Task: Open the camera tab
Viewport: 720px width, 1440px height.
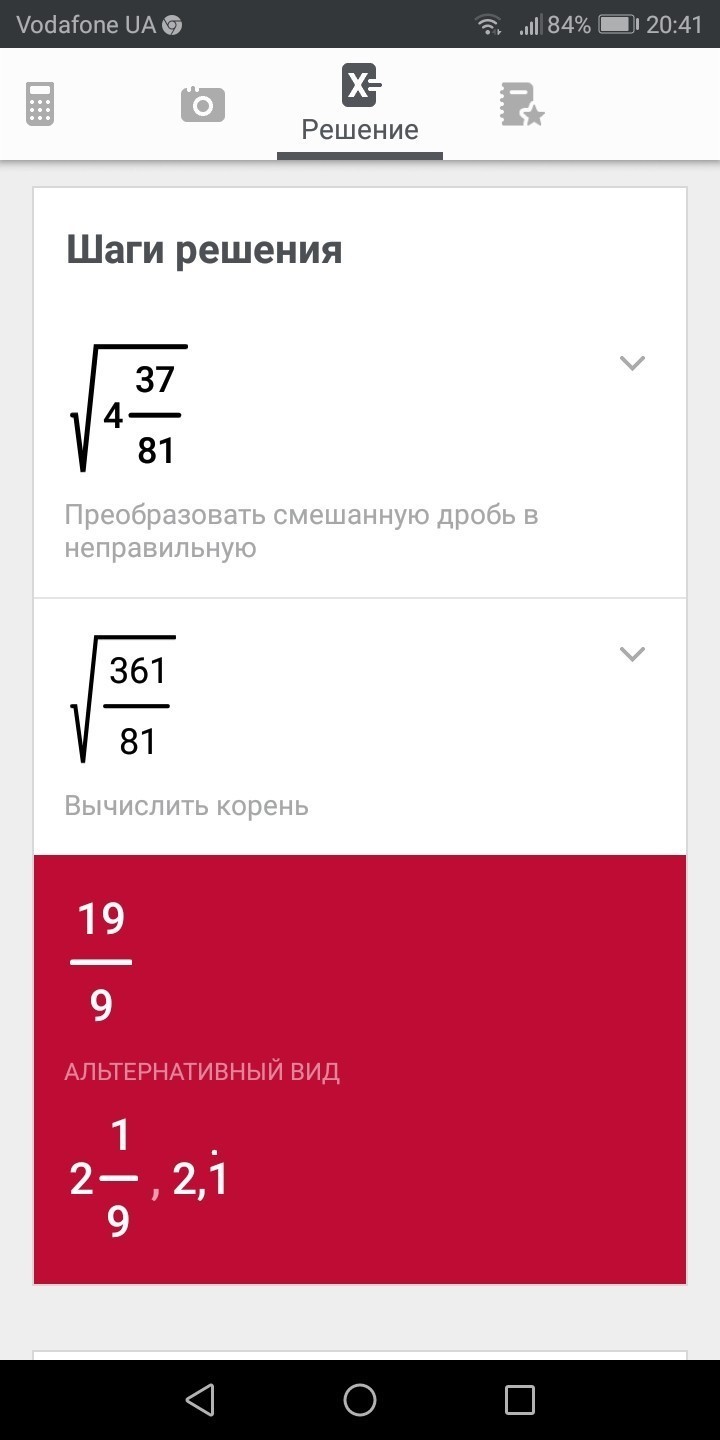Action: 203,104
